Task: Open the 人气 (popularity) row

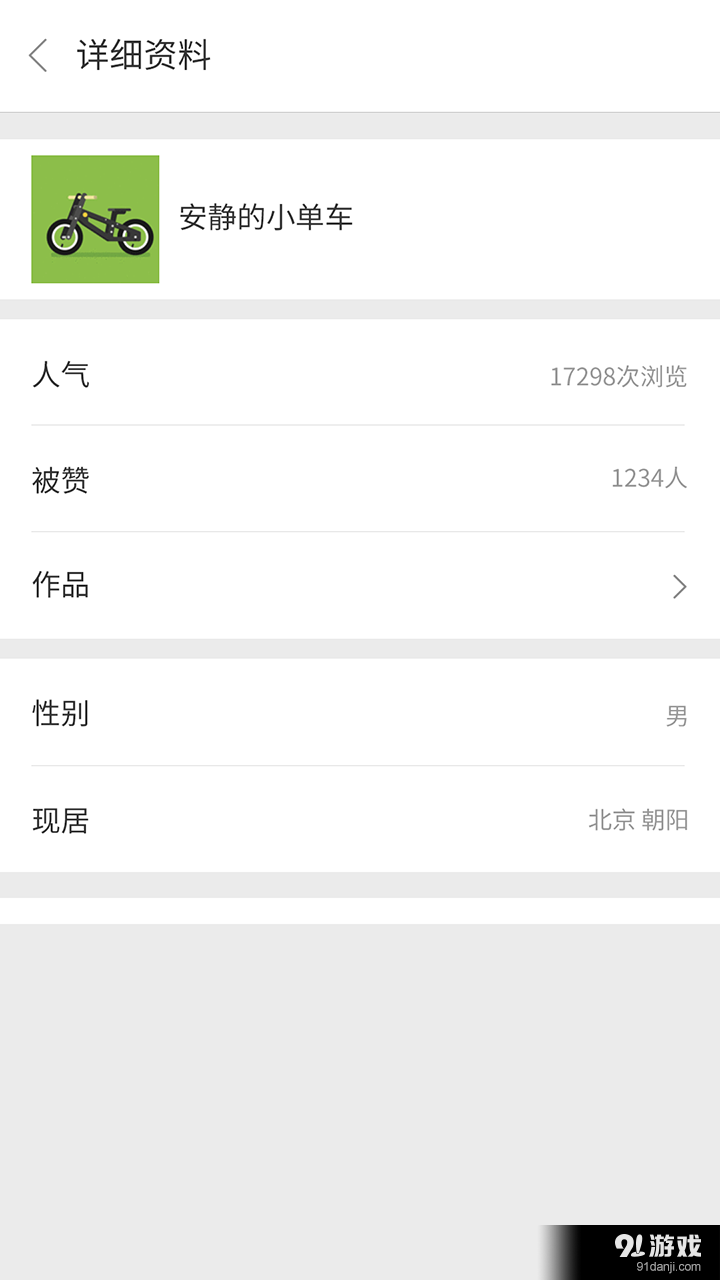Action: pyautogui.click(x=360, y=375)
